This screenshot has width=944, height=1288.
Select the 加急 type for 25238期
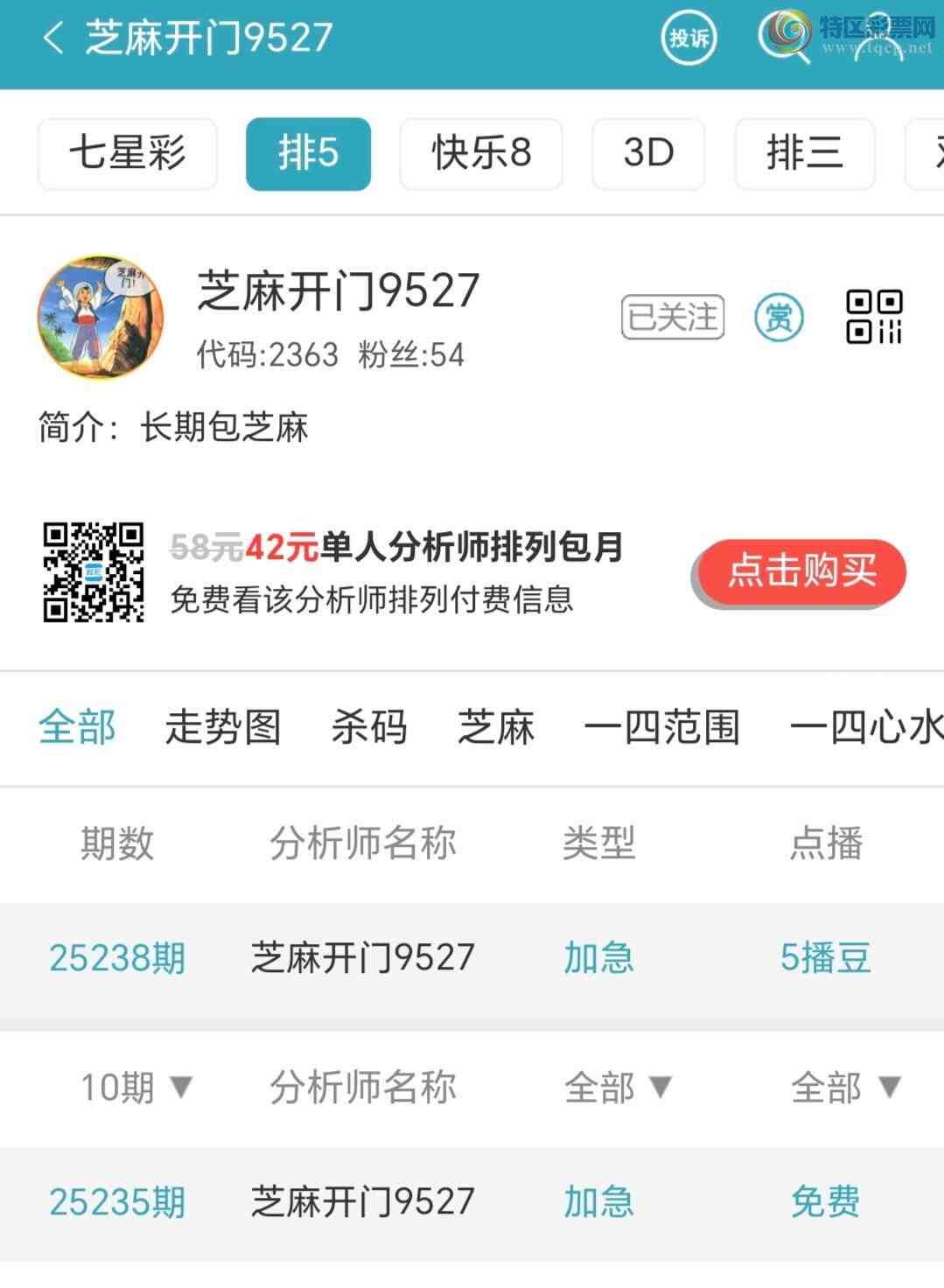pyautogui.click(x=598, y=958)
